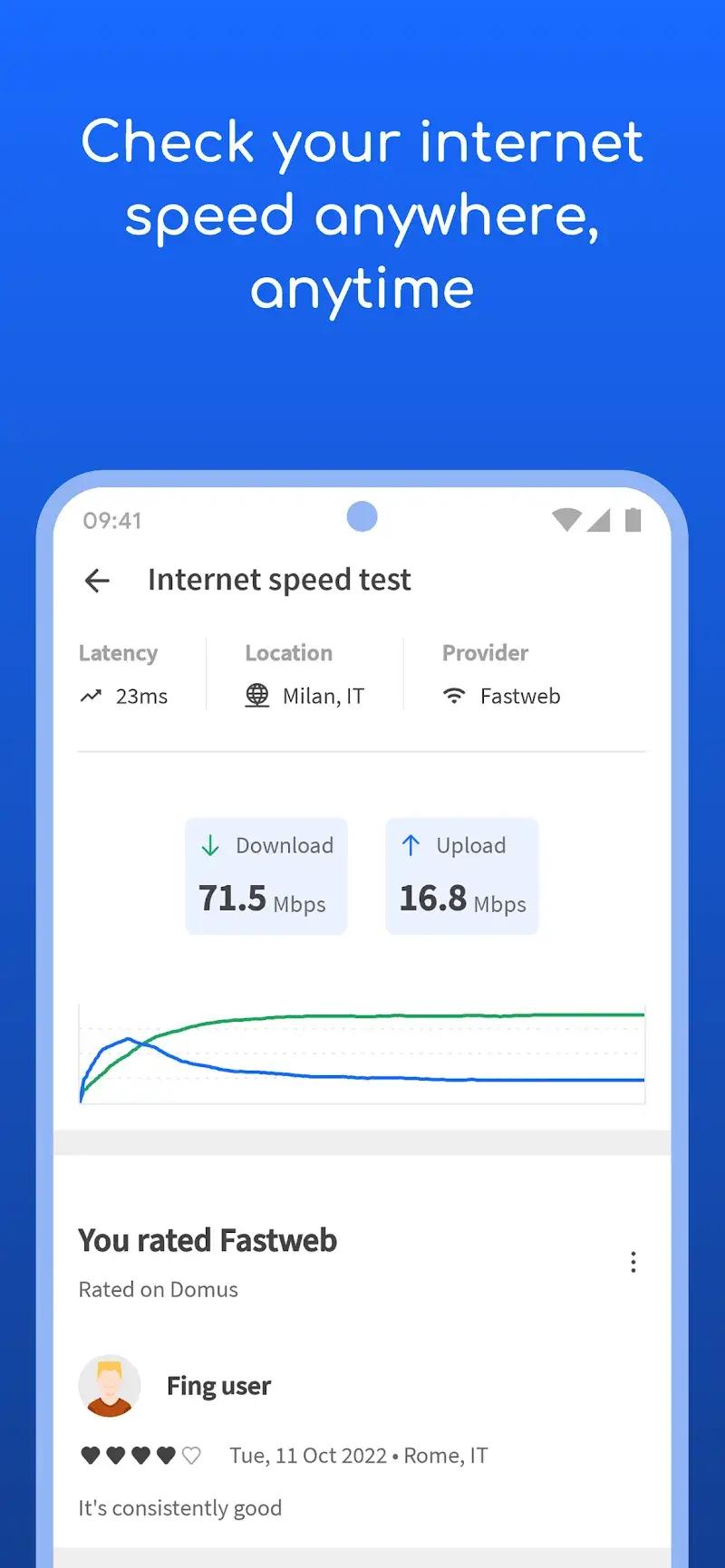Screen dimensions: 725x1568
Task: Tap the battery icon in the status bar
Action: pyautogui.click(x=633, y=518)
